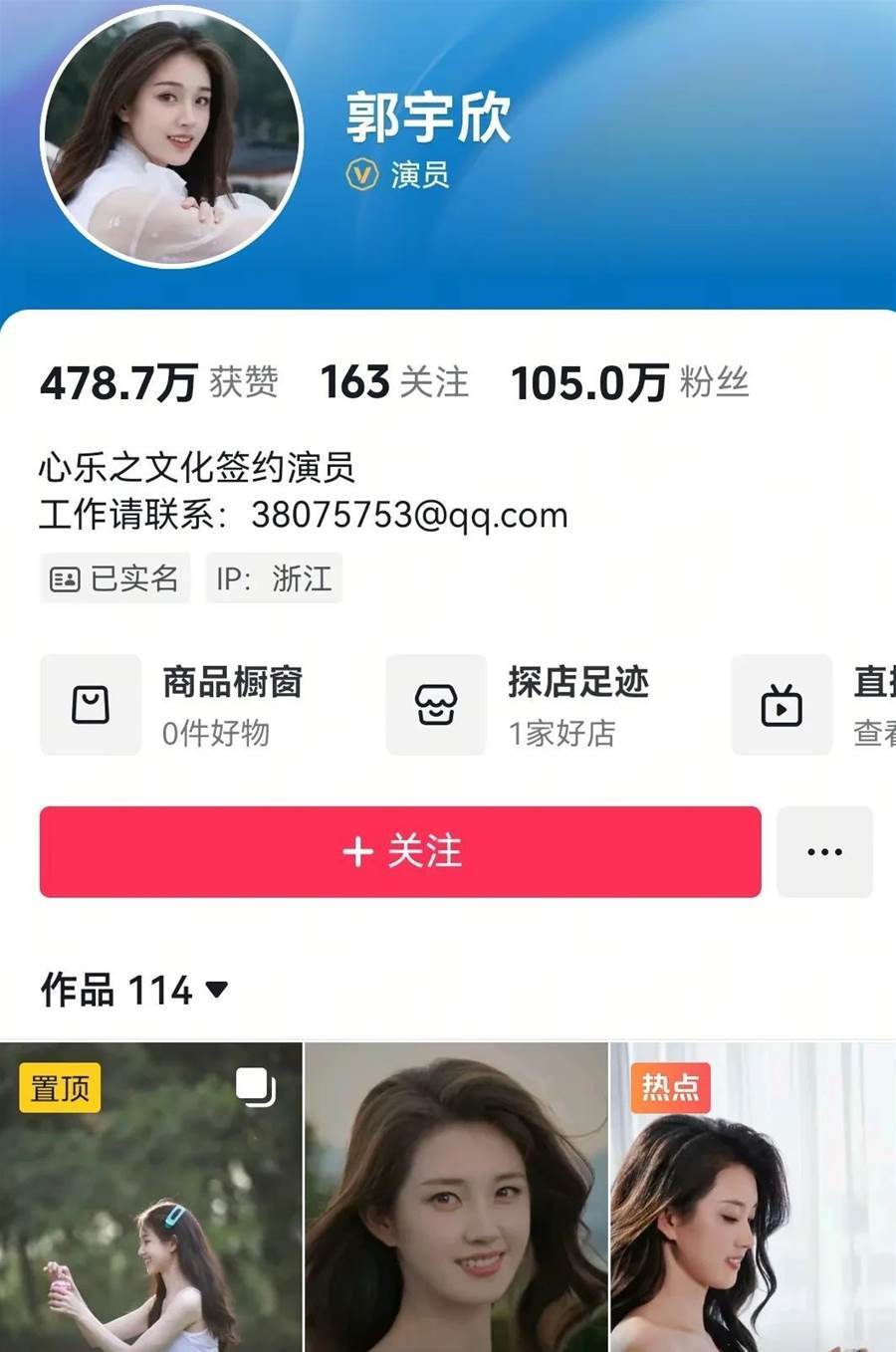This screenshot has width=896, height=1352.
Task: Open the three-dot more options button
Action: pos(824,852)
